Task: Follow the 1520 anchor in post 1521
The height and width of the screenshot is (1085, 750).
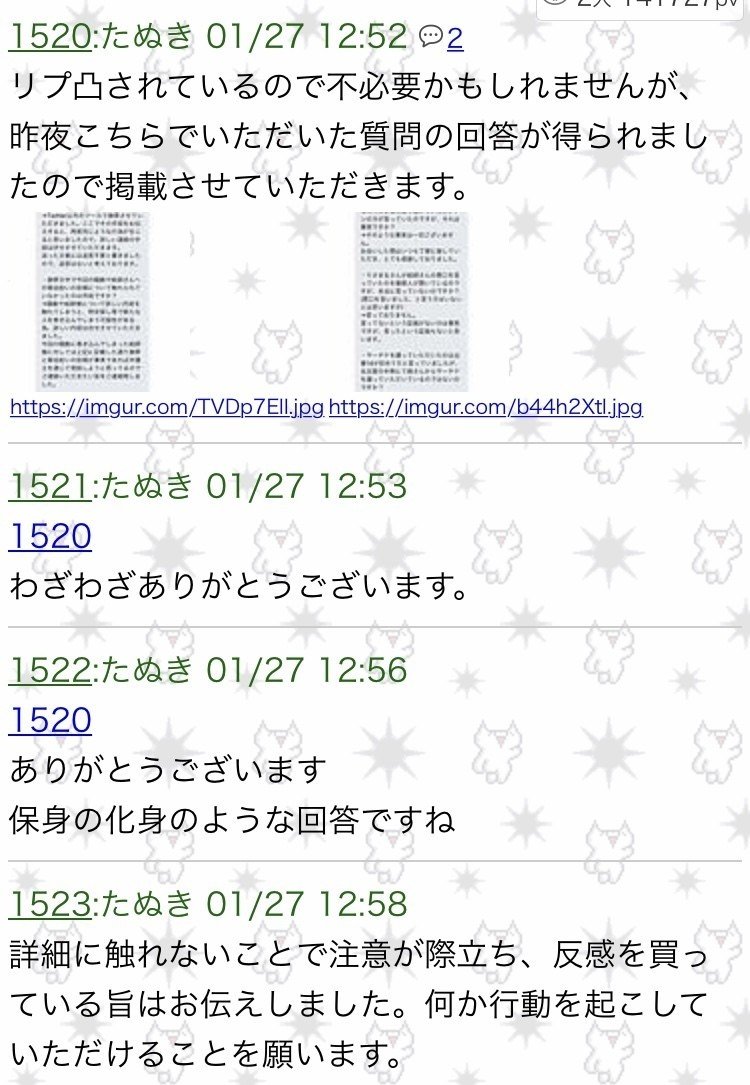Action: pyautogui.click(x=50, y=536)
